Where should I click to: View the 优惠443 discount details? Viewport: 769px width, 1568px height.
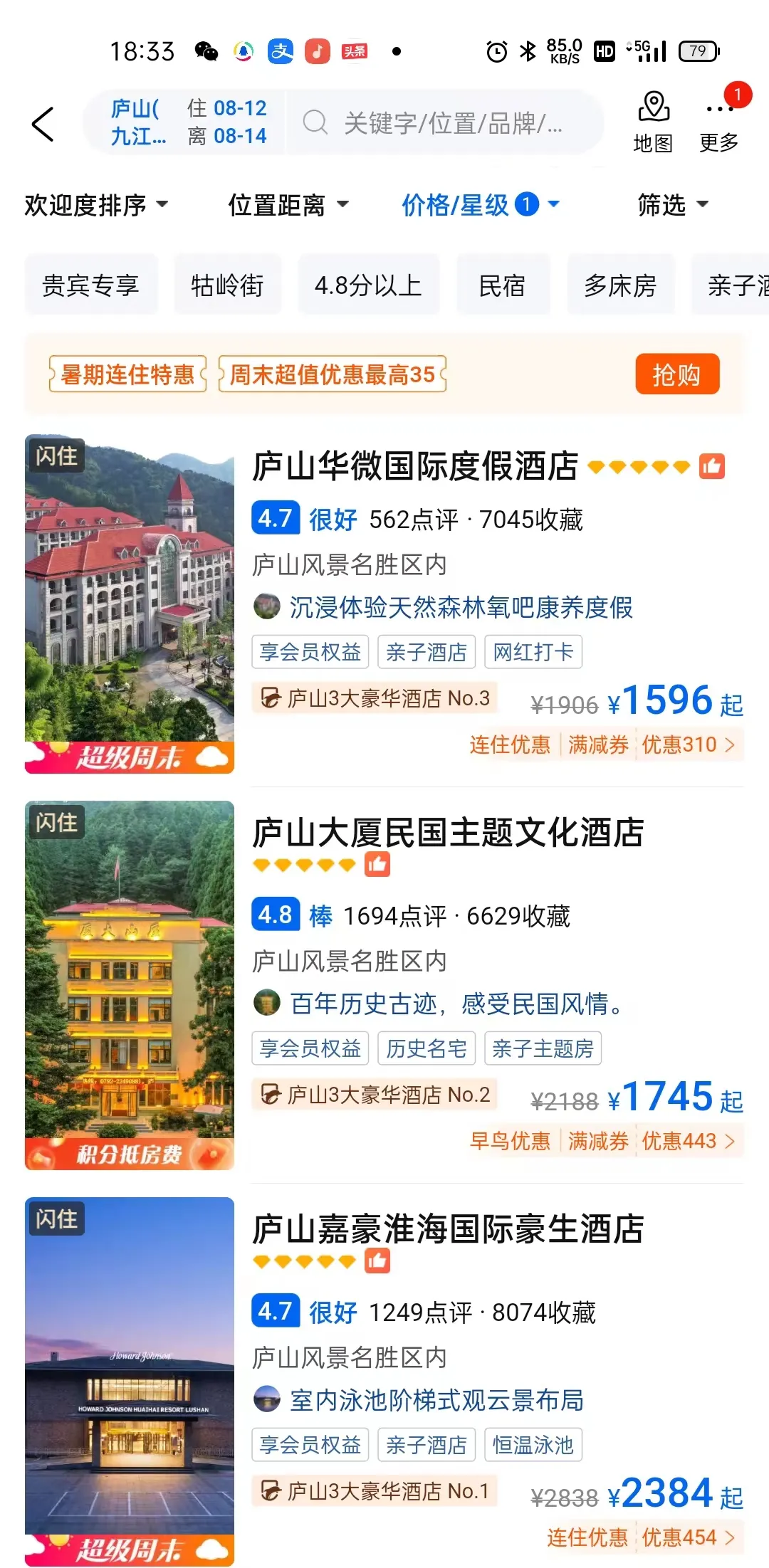click(687, 1142)
